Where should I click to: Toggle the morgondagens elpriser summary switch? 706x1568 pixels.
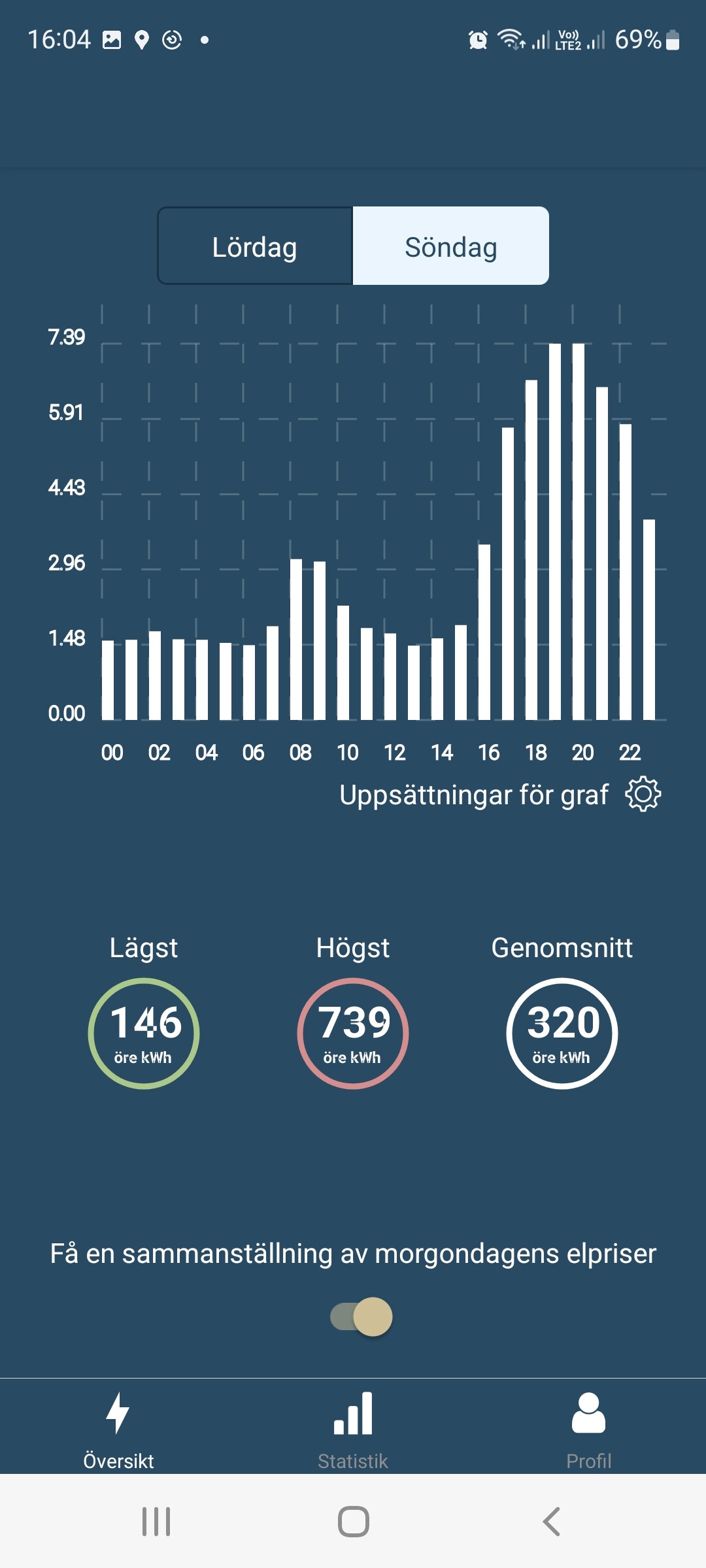pos(361,1316)
